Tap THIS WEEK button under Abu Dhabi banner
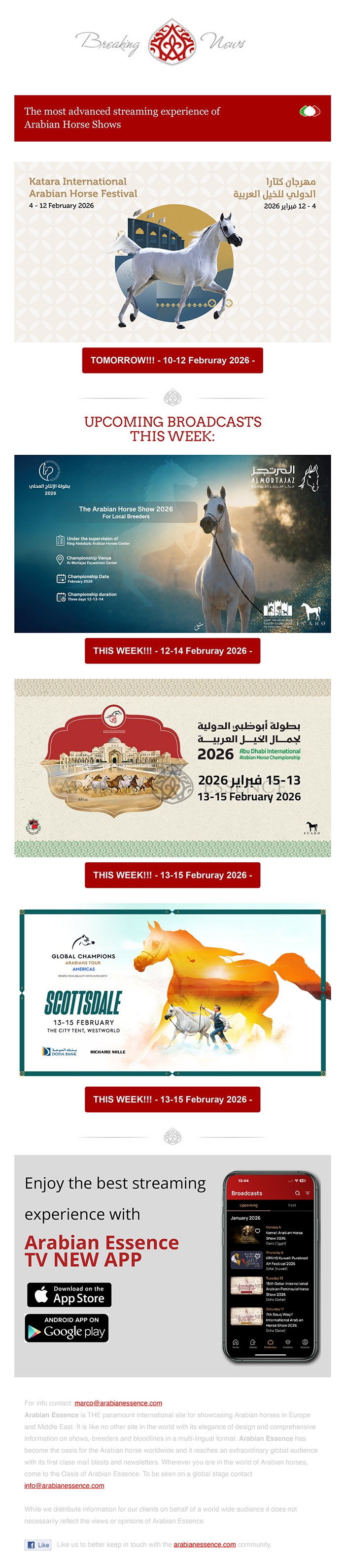The width and height of the screenshot is (345, 1568). pyautogui.click(x=172, y=875)
